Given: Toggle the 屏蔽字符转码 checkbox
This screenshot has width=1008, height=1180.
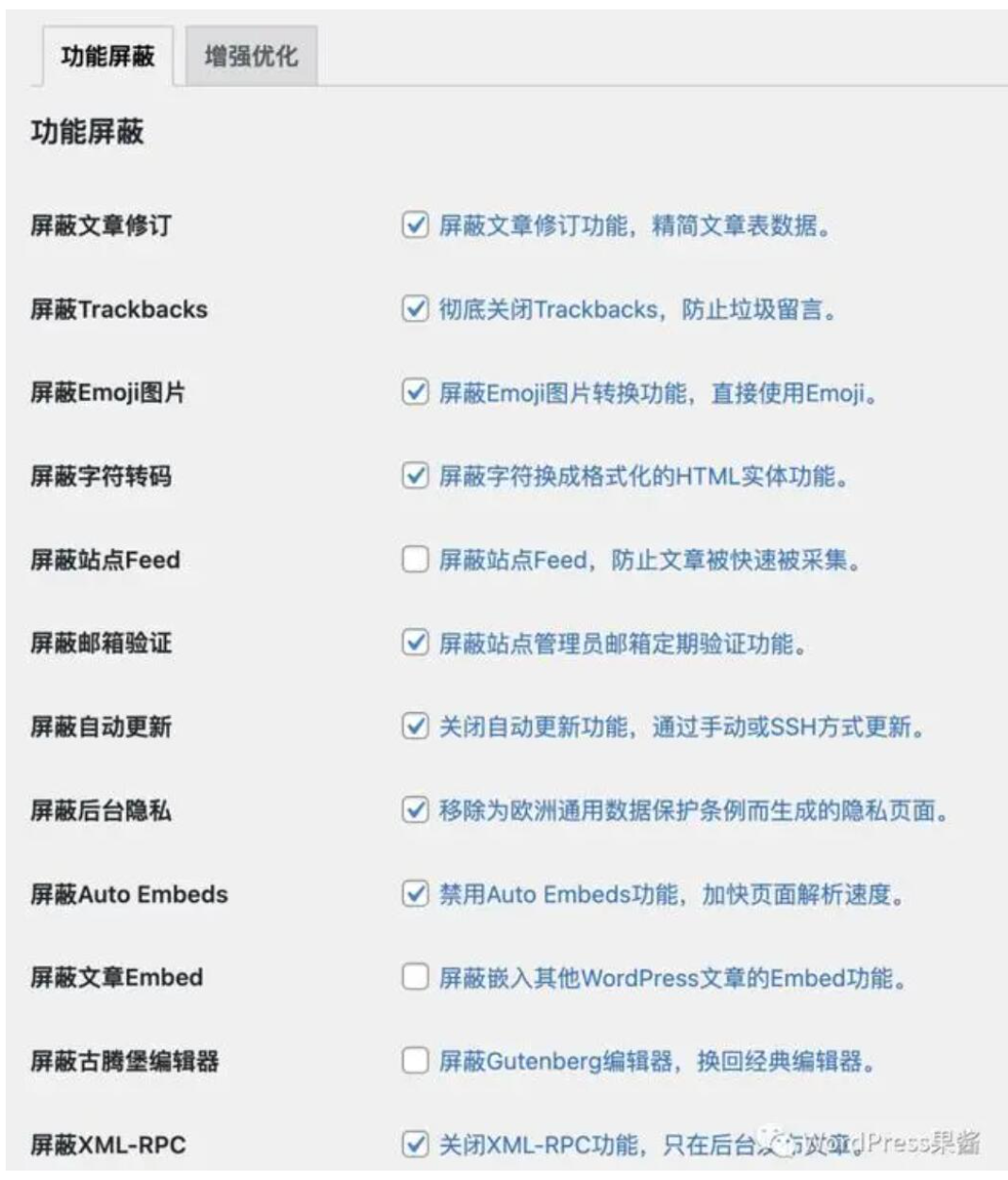Looking at the screenshot, I should (x=415, y=476).
